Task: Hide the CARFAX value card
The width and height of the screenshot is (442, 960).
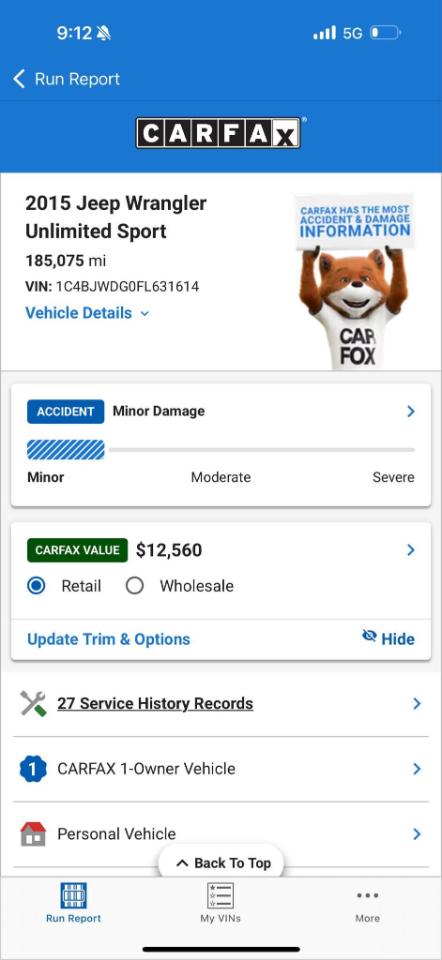Action: (388, 639)
